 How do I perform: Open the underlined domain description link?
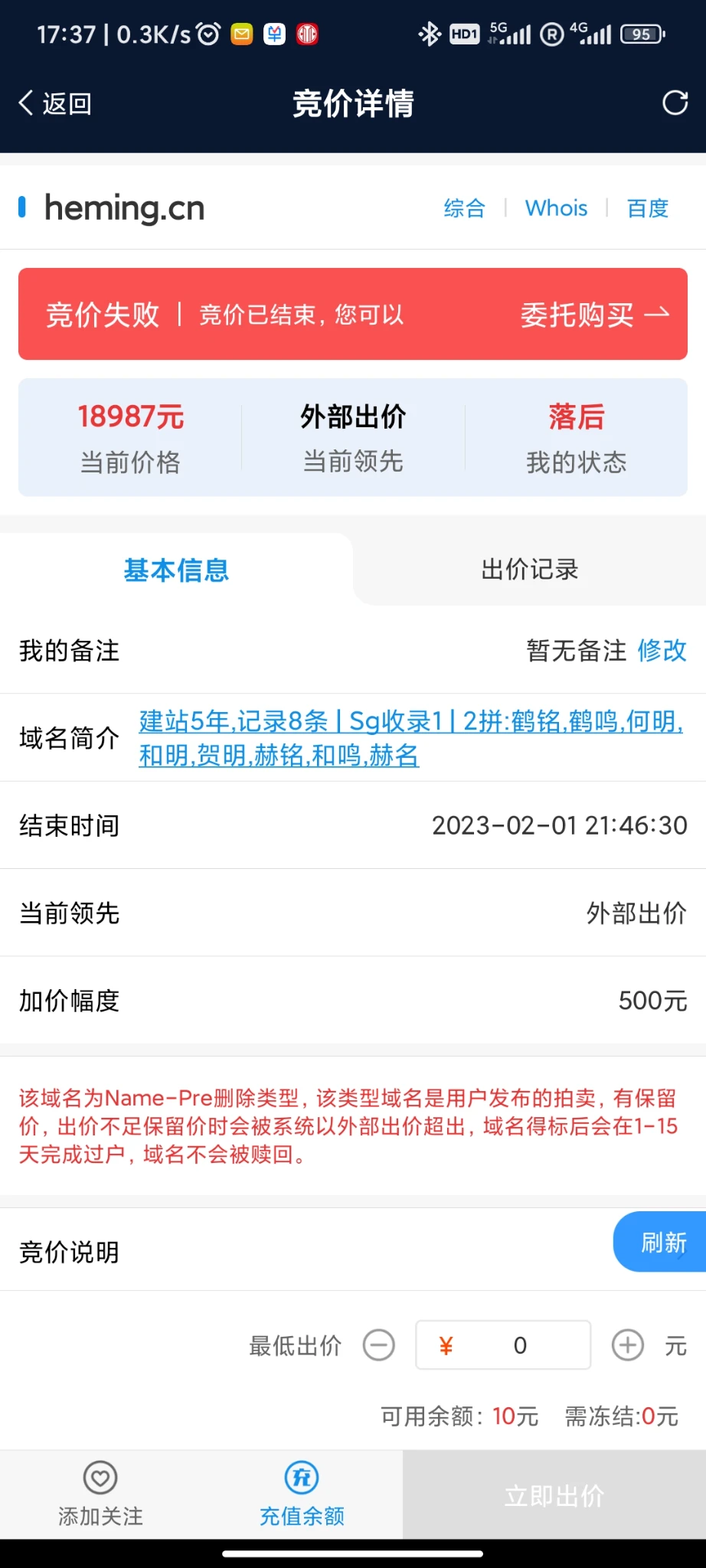(410, 738)
